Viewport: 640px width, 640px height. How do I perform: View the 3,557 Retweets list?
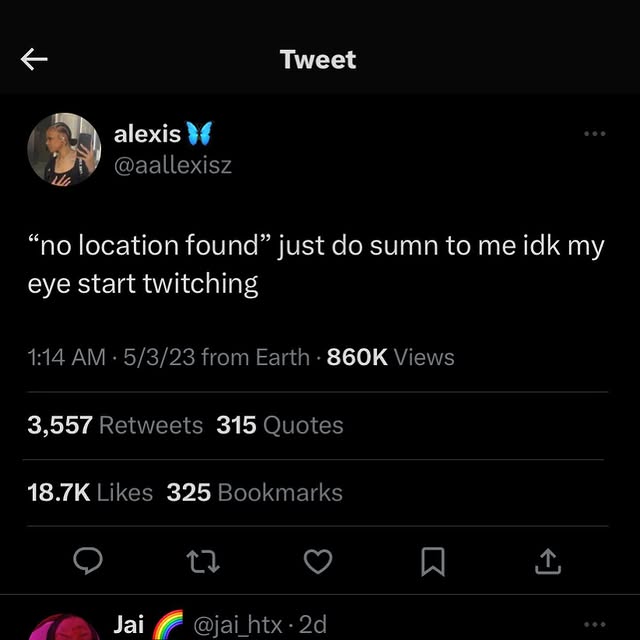[x=115, y=425]
